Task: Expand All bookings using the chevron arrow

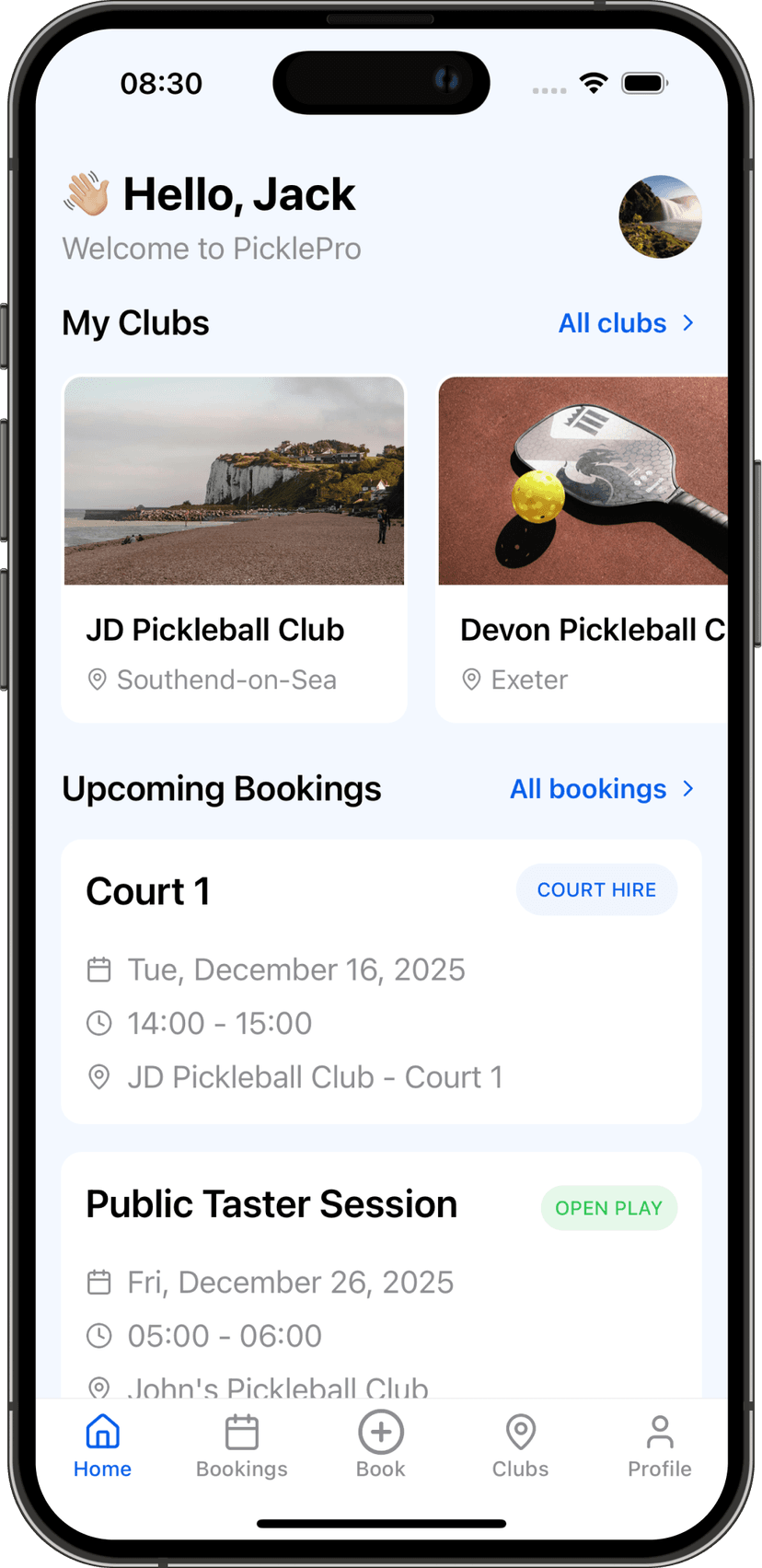Action: [x=688, y=789]
